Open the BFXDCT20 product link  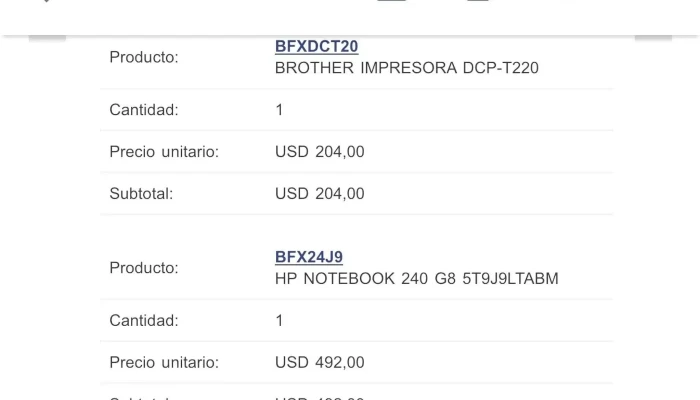point(316,47)
